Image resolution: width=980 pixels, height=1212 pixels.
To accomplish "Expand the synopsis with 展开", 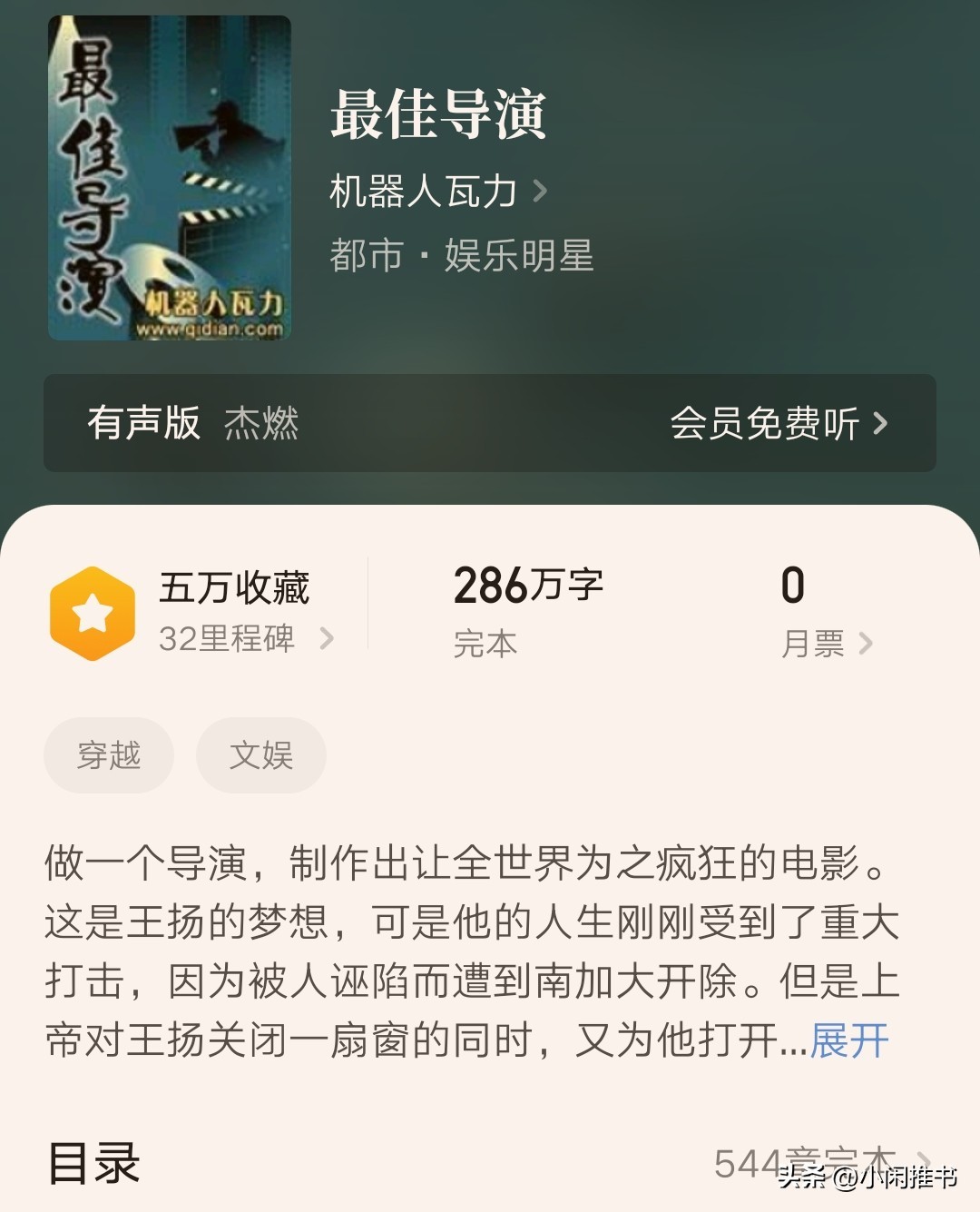I will (849, 1040).
